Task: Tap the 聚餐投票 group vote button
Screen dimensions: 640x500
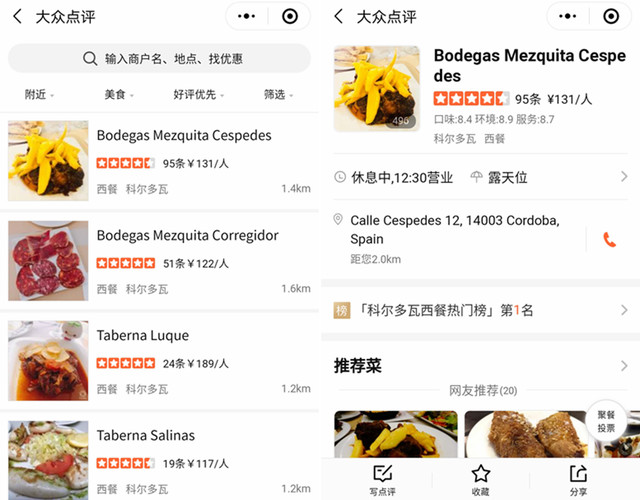Action: [606, 421]
